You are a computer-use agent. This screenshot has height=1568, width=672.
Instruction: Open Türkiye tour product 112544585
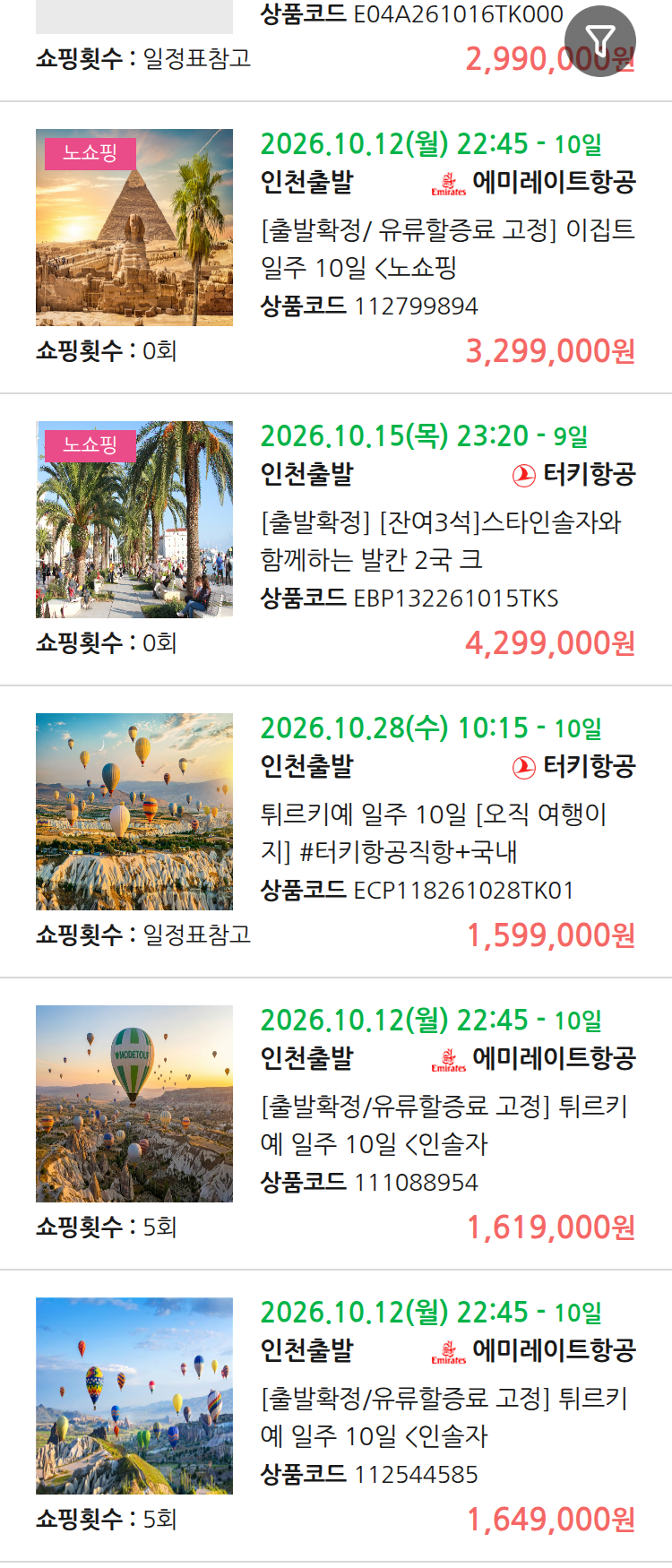[x=336, y=1417]
